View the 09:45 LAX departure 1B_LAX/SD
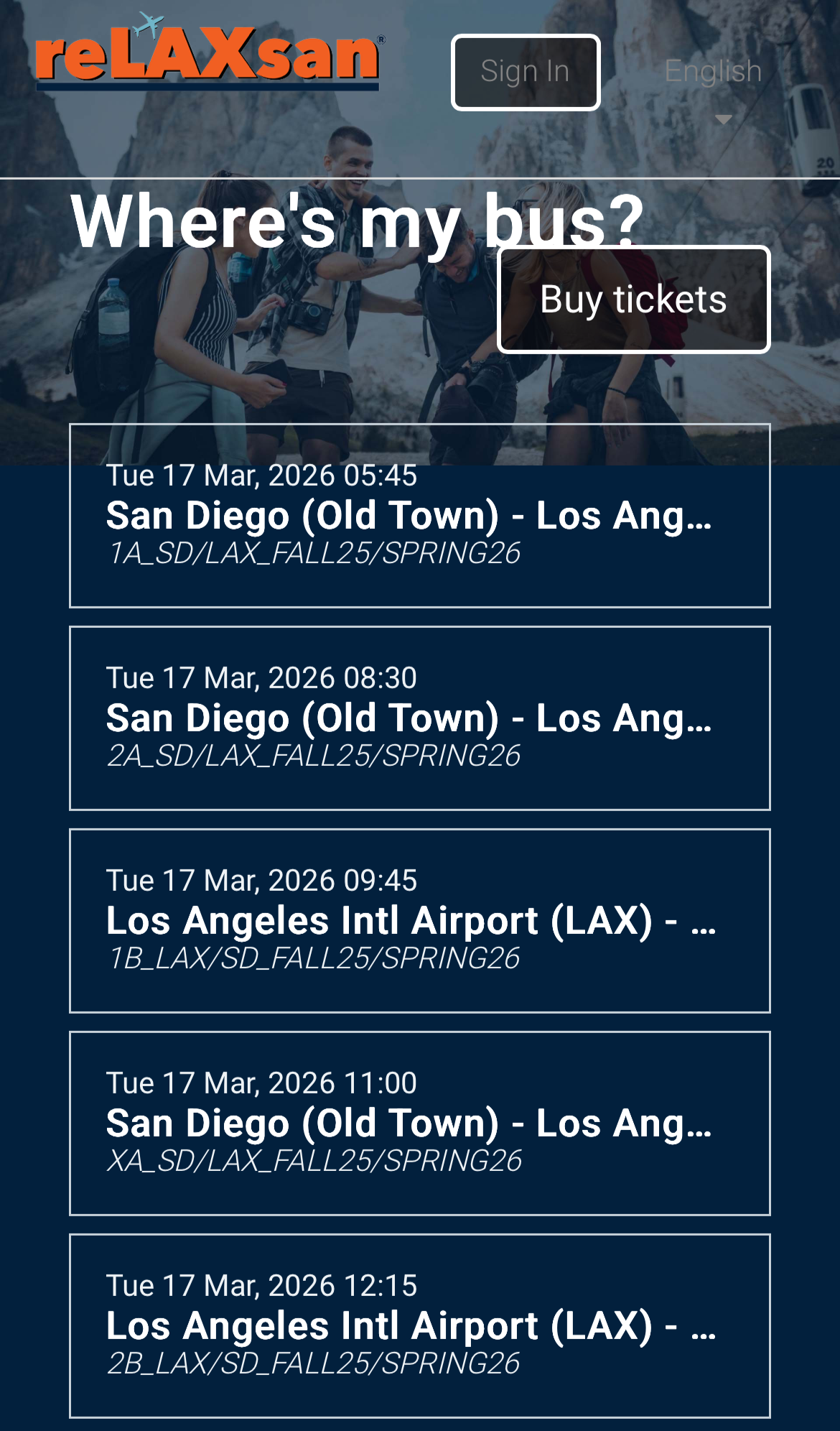Image resolution: width=840 pixels, height=1431 pixels. tap(419, 921)
